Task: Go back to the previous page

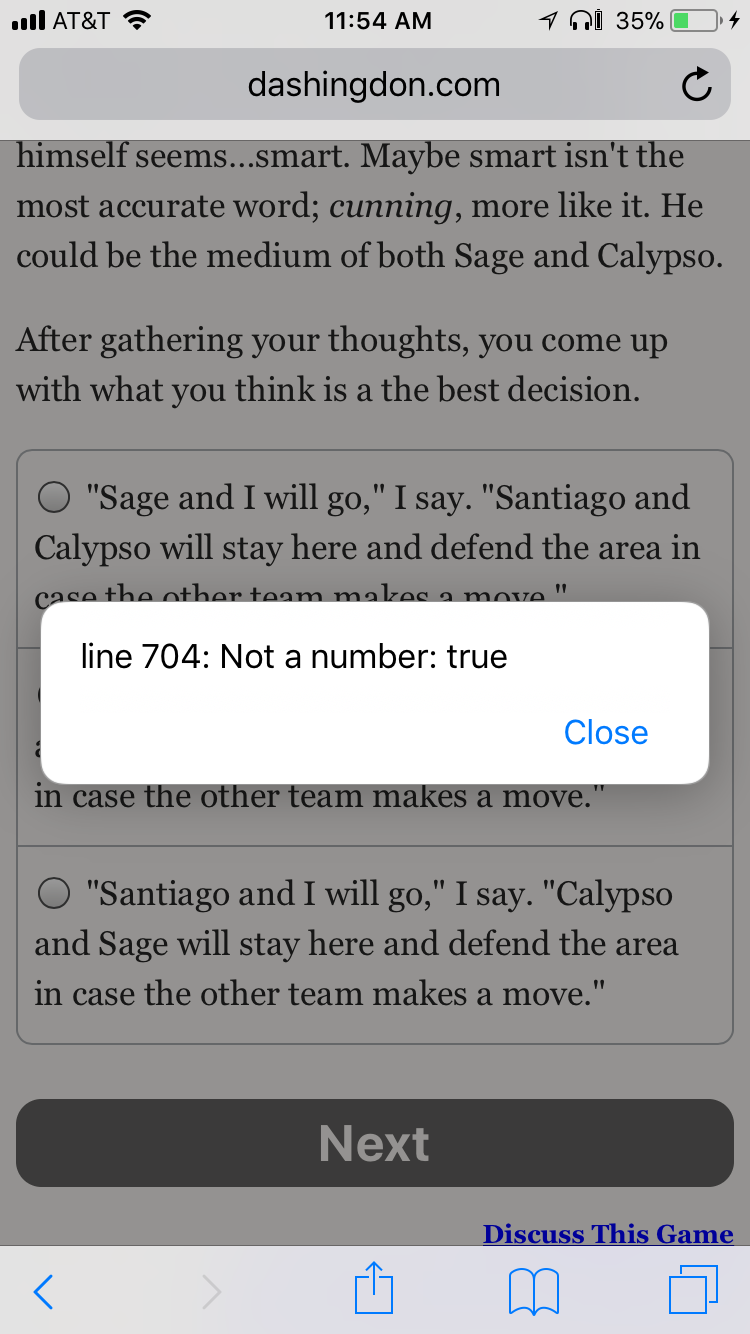Action: [44, 1292]
